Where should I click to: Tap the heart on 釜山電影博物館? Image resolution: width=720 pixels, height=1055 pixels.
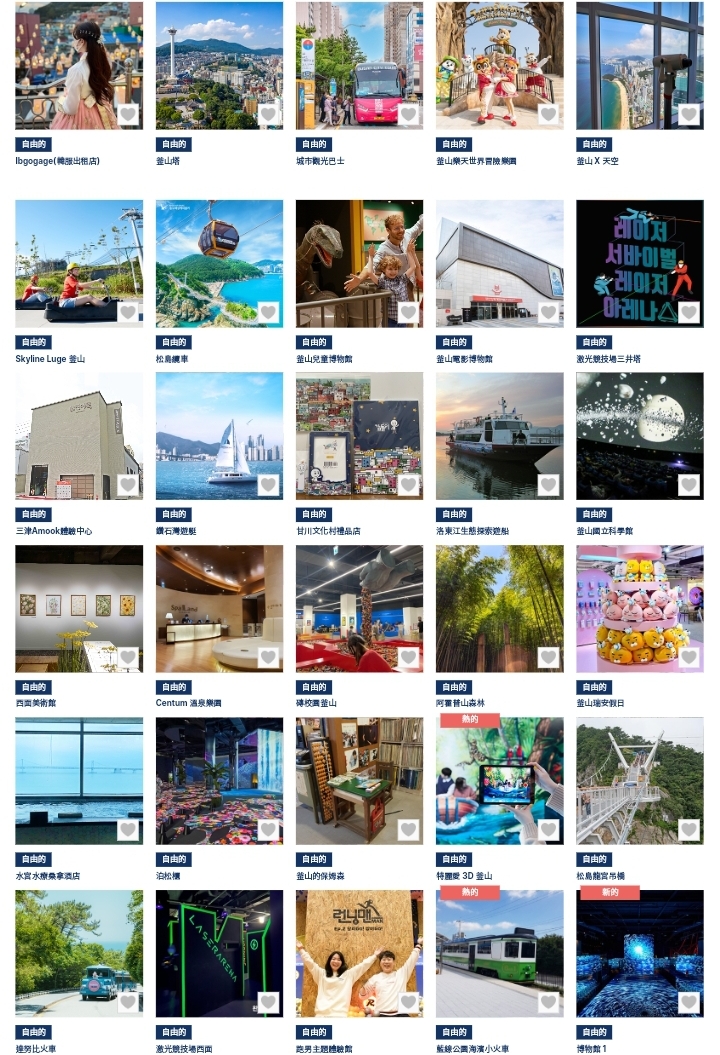click(x=548, y=312)
